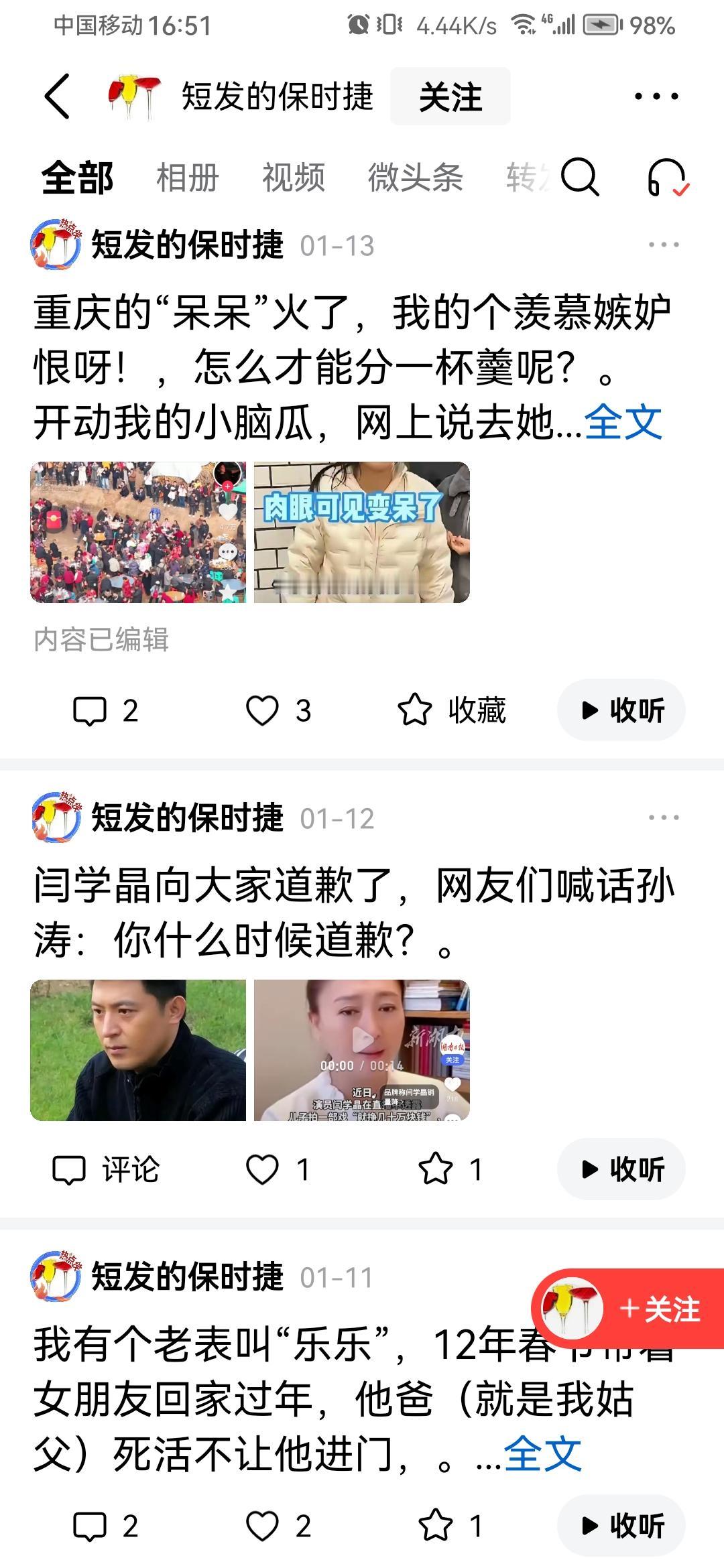Switch to the 视频 tab

[295, 178]
